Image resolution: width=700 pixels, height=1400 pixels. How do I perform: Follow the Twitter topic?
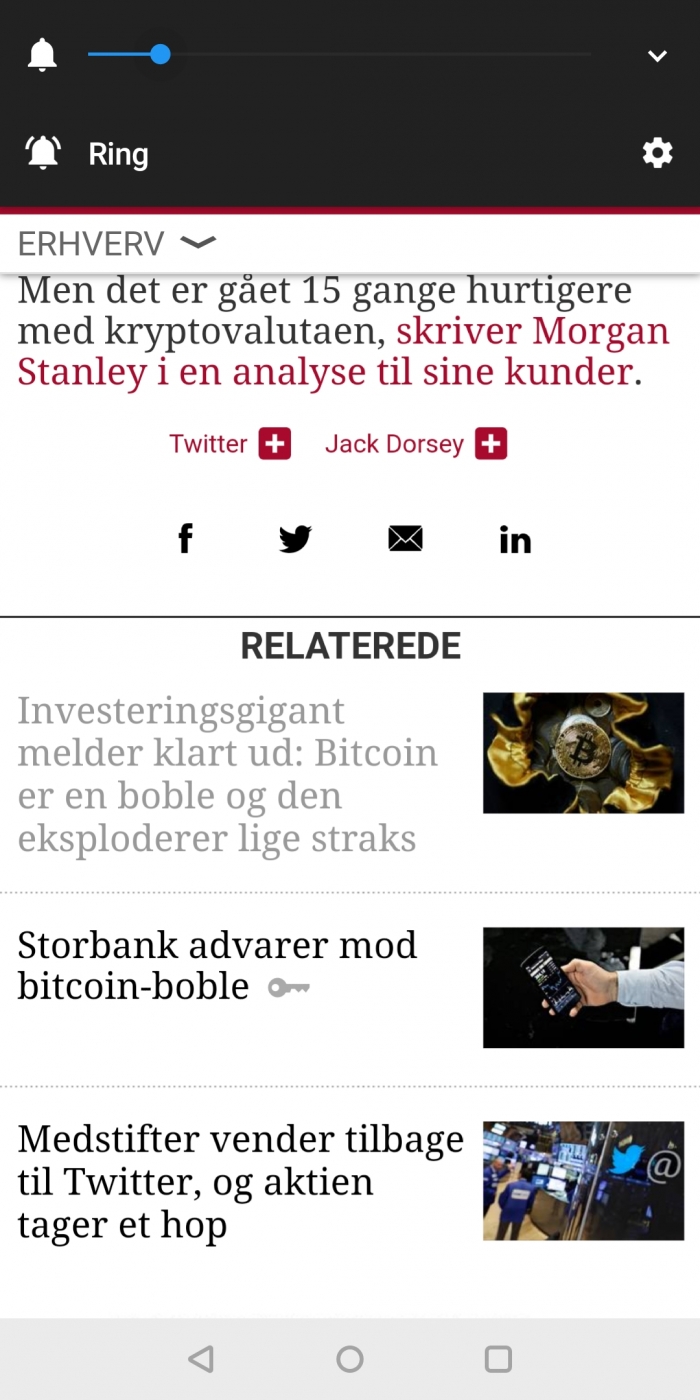(x=274, y=444)
